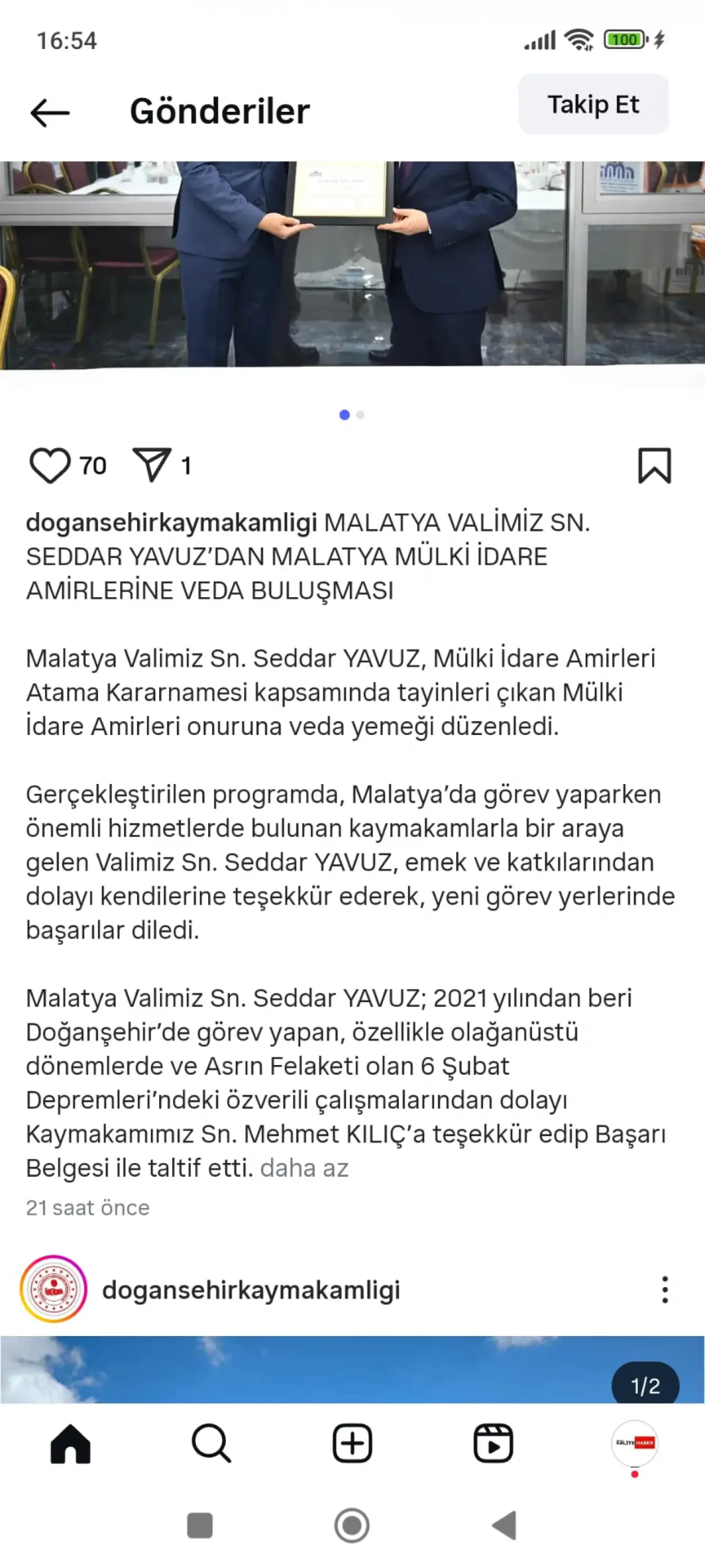Go back using the top arrow
The width and height of the screenshot is (705, 1568).
(50, 112)
